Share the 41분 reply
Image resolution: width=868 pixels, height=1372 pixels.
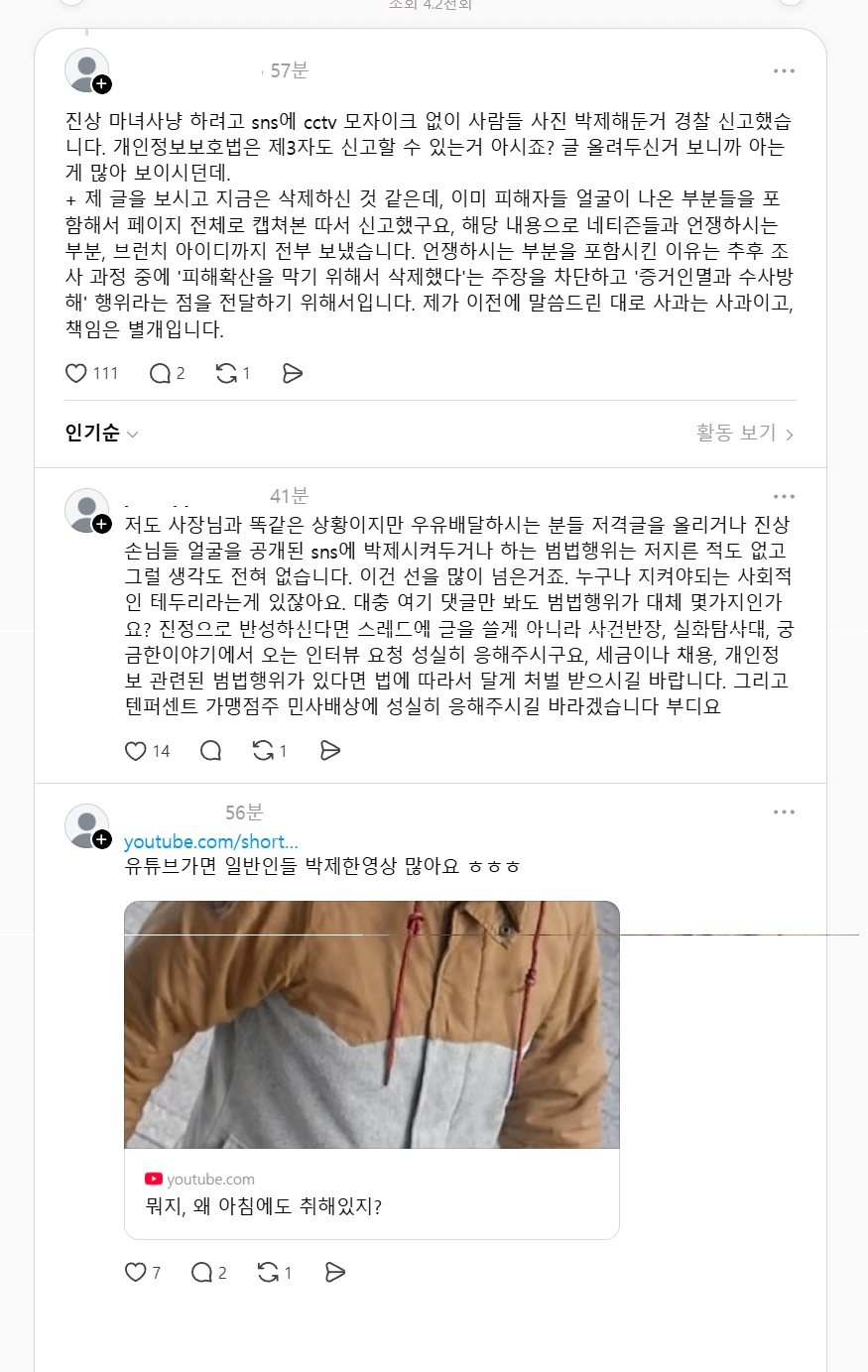[x=330, y=751]
